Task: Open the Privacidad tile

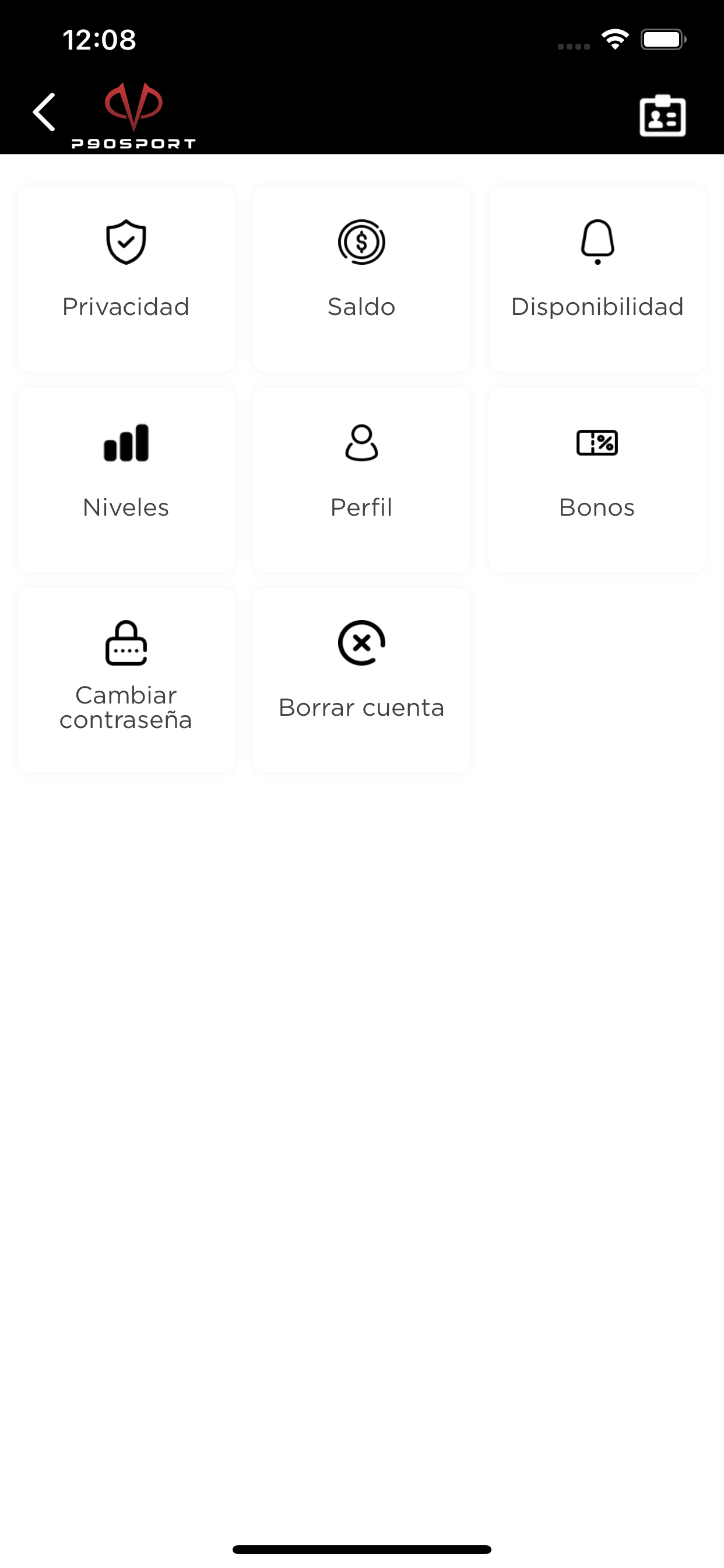Action: [x=126, y=279]
